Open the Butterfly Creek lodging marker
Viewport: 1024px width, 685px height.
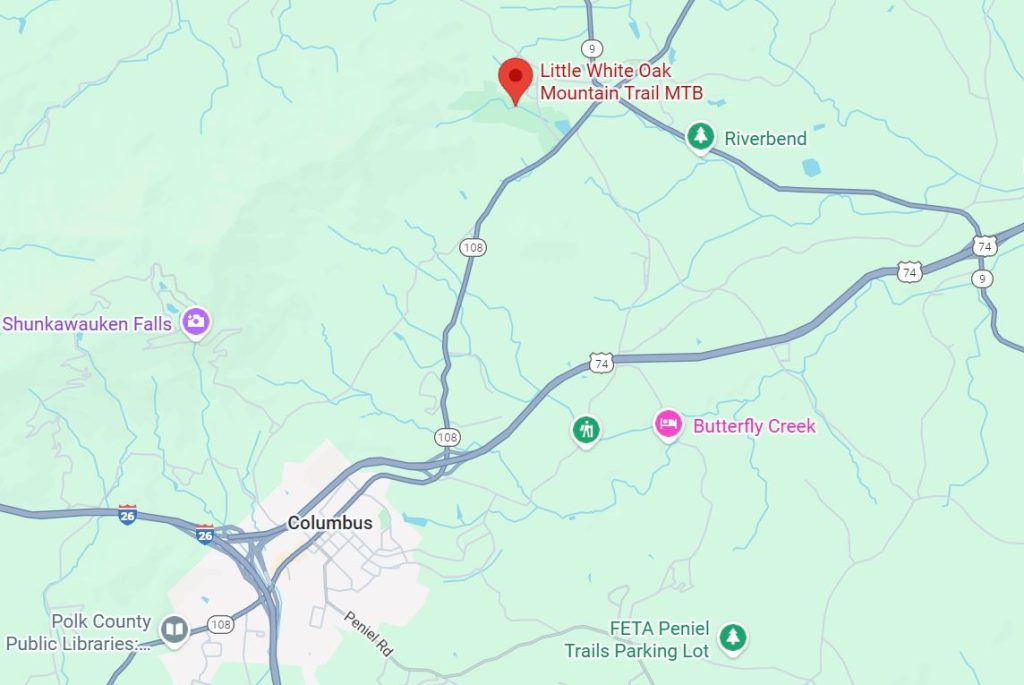click(x=668, y=424)
